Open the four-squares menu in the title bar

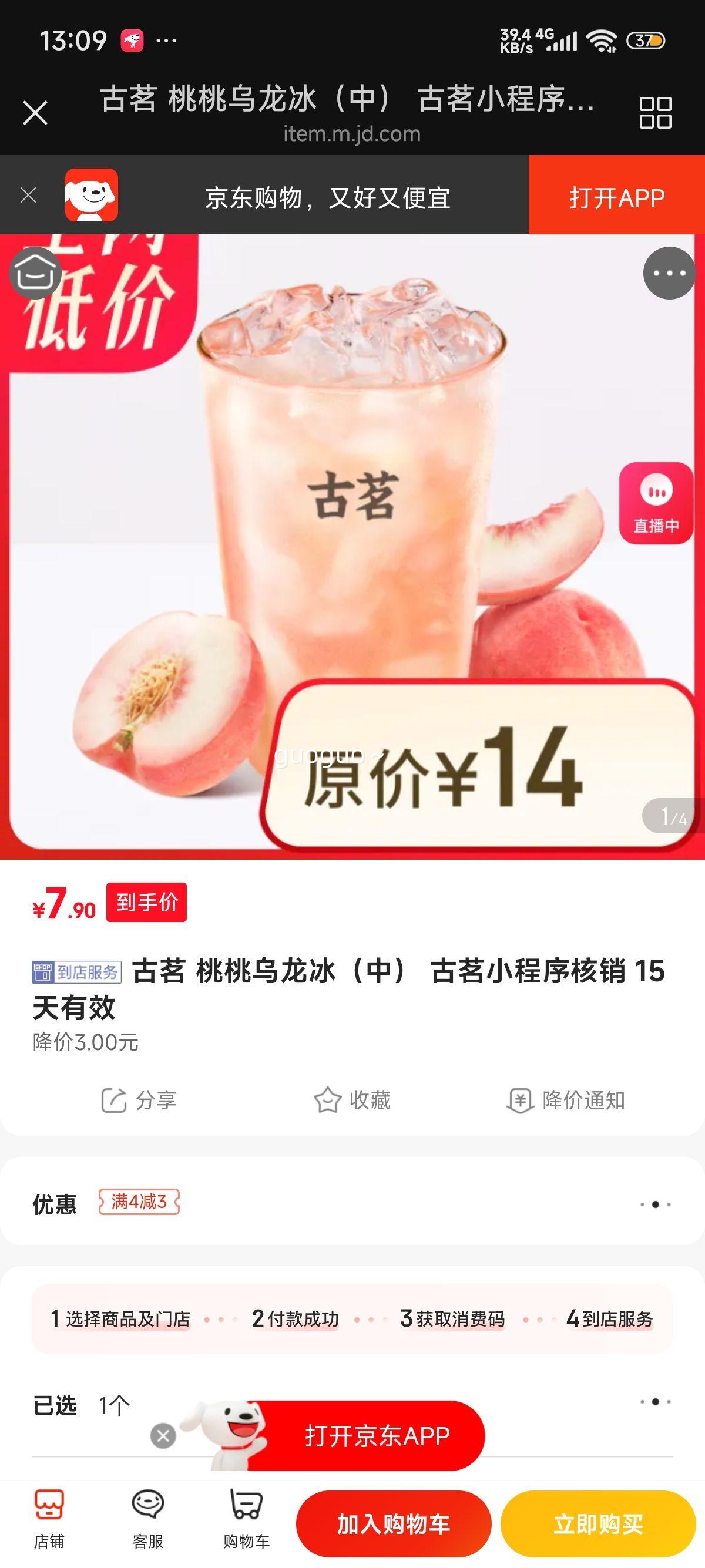pyautogui.click(x=655, y=113)
